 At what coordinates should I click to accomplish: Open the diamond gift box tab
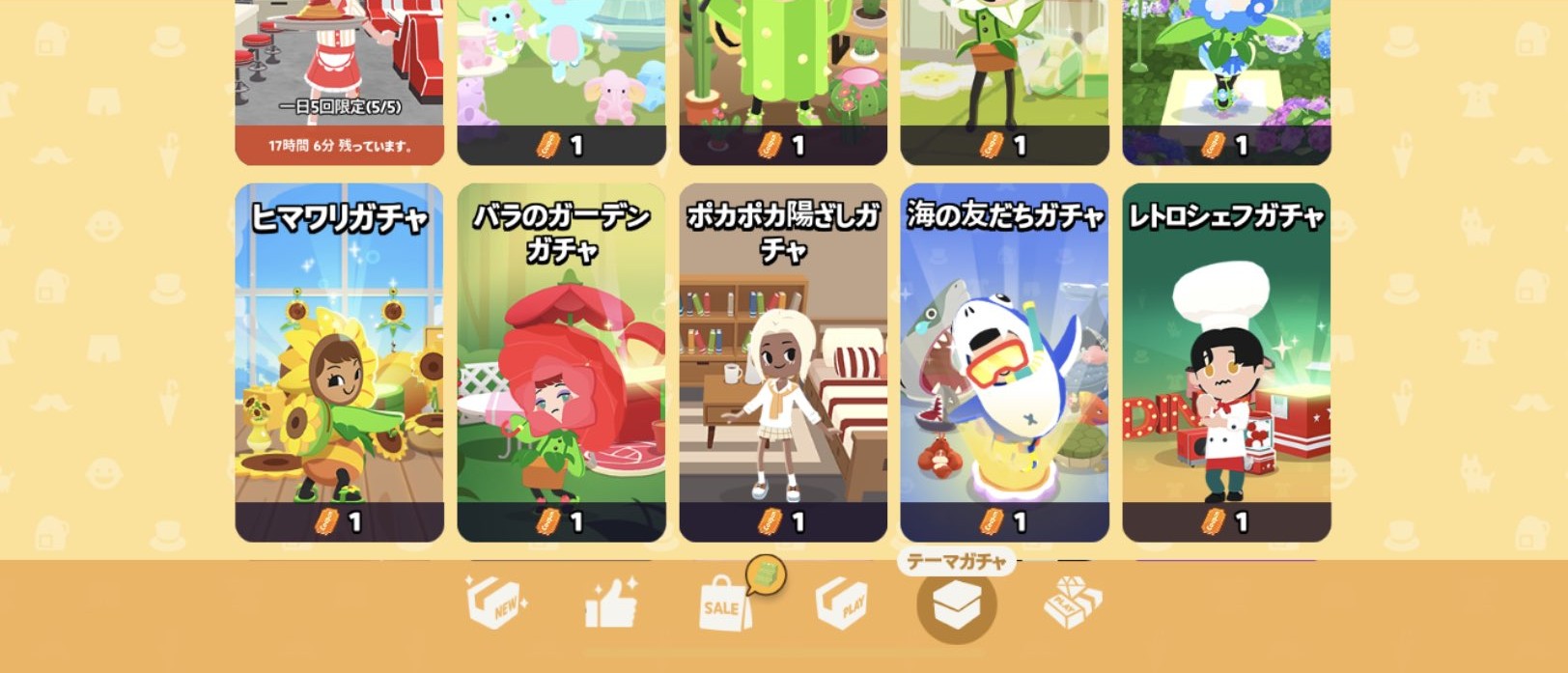pyautogui.click(x=1073, y=604)
